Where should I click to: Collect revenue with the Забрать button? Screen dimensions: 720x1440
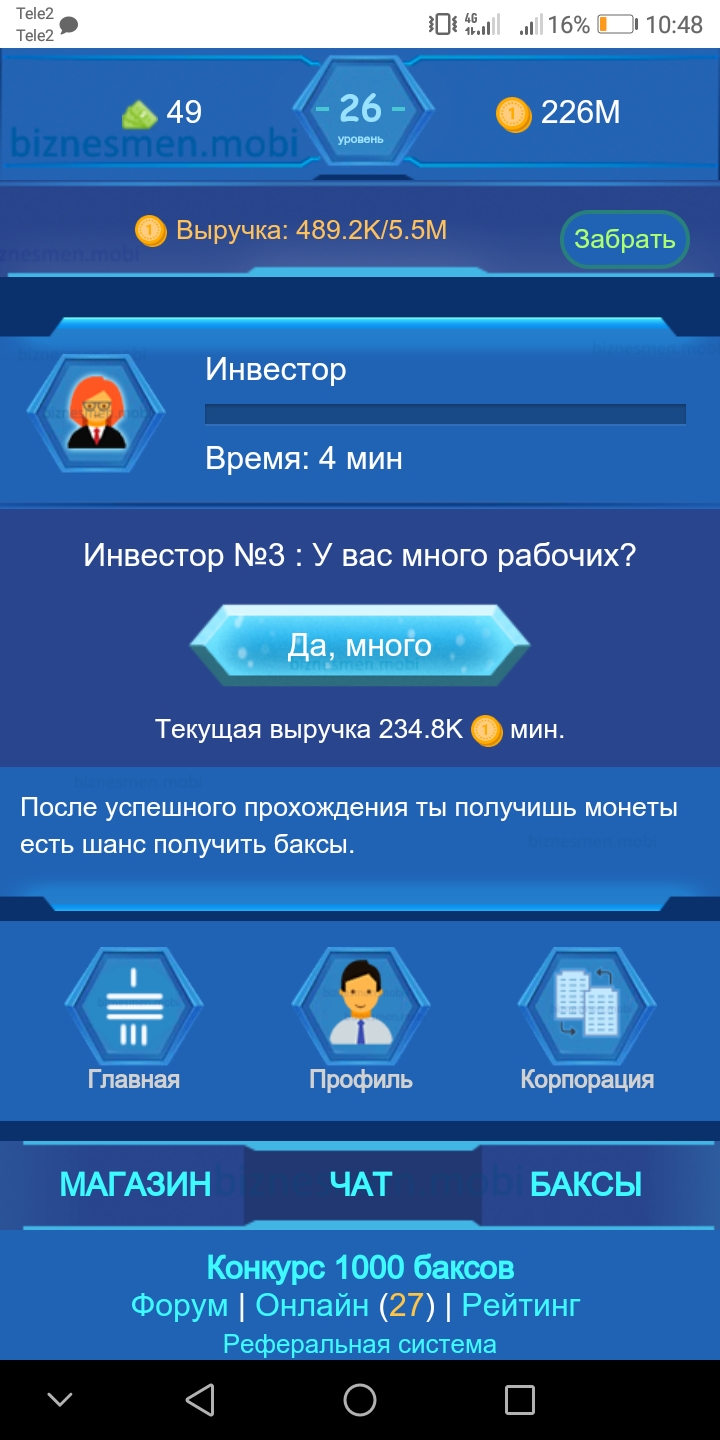624,239
